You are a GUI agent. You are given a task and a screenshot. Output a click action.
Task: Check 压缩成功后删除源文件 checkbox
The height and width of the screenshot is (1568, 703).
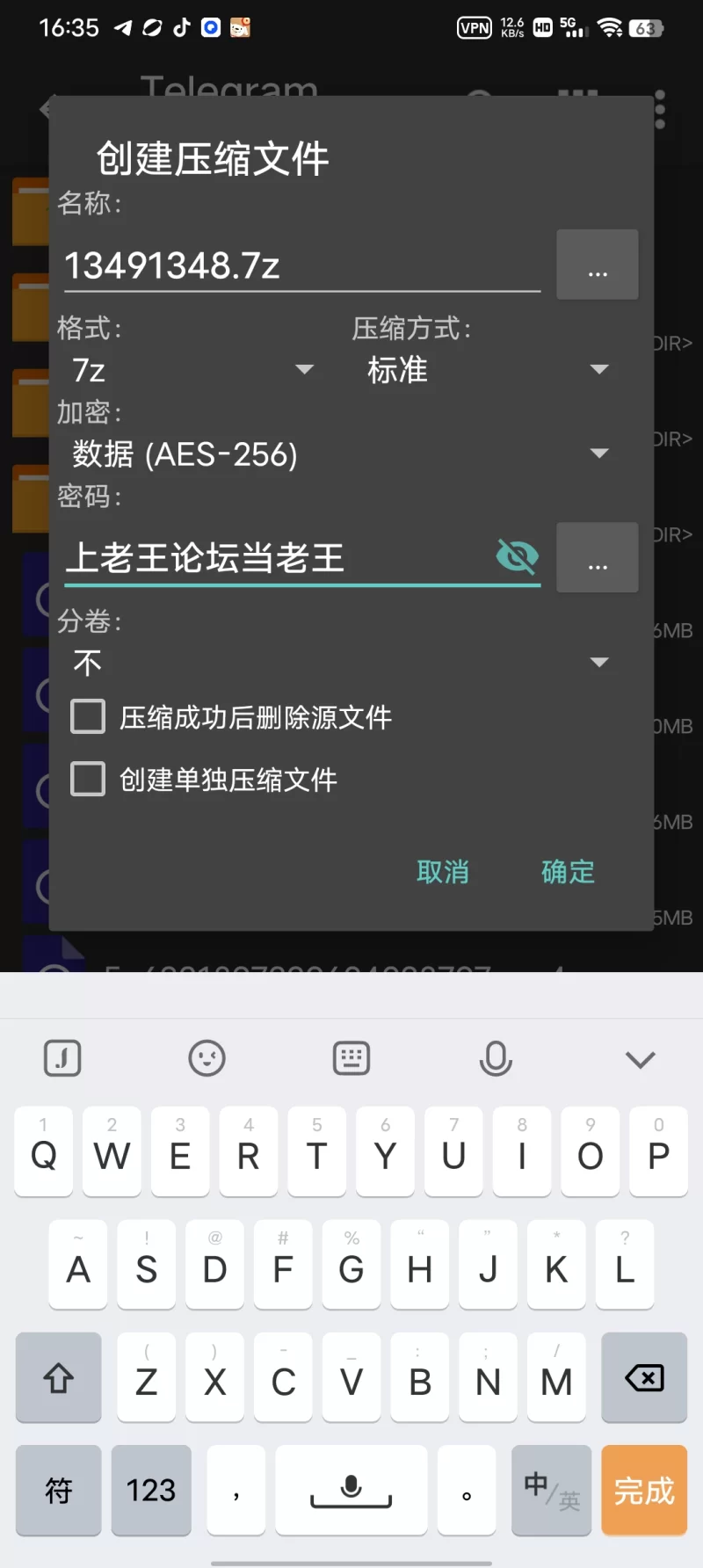[88, 717]
